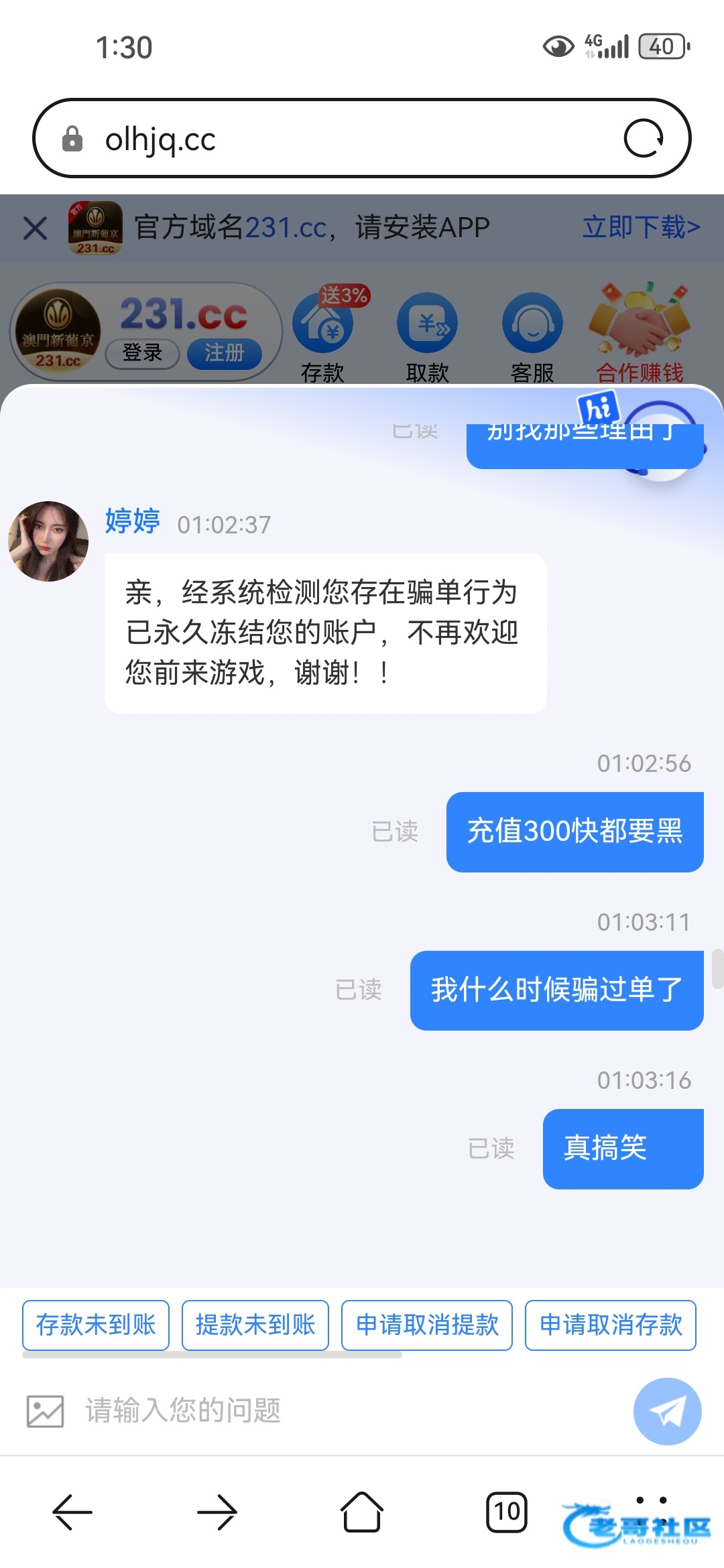The height and width of the screenshot is (1568, 724).
Task: Choose the 申请取消提款 chip
Action: pos(427,1325)
